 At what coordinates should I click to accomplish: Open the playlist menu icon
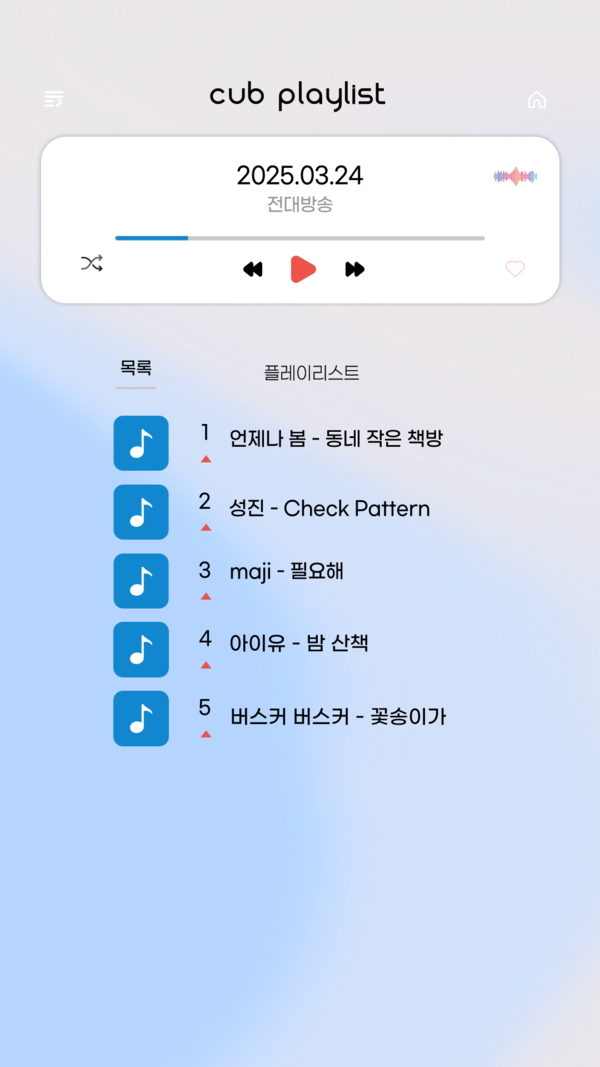(54, 99)
